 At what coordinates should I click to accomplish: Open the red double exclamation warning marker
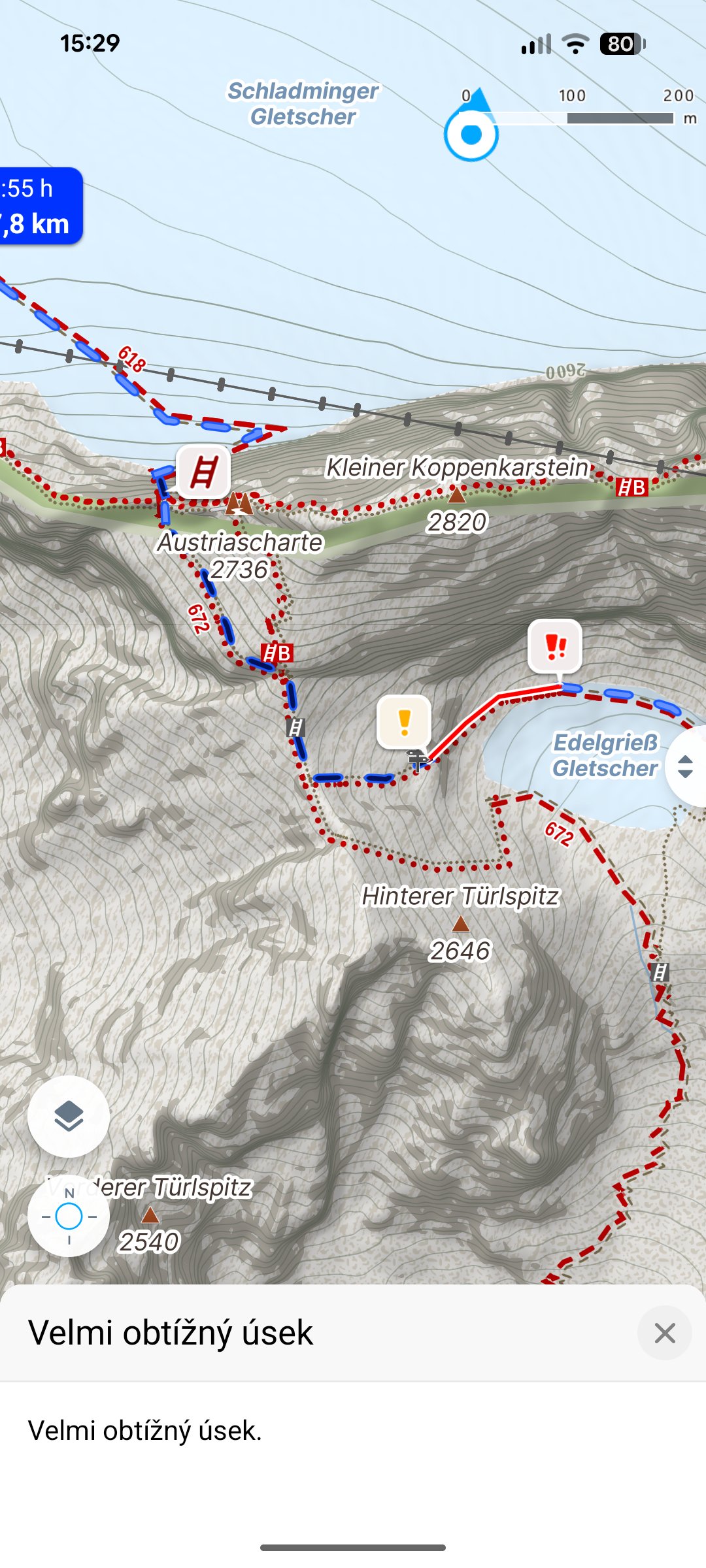[x=555, y=646]
